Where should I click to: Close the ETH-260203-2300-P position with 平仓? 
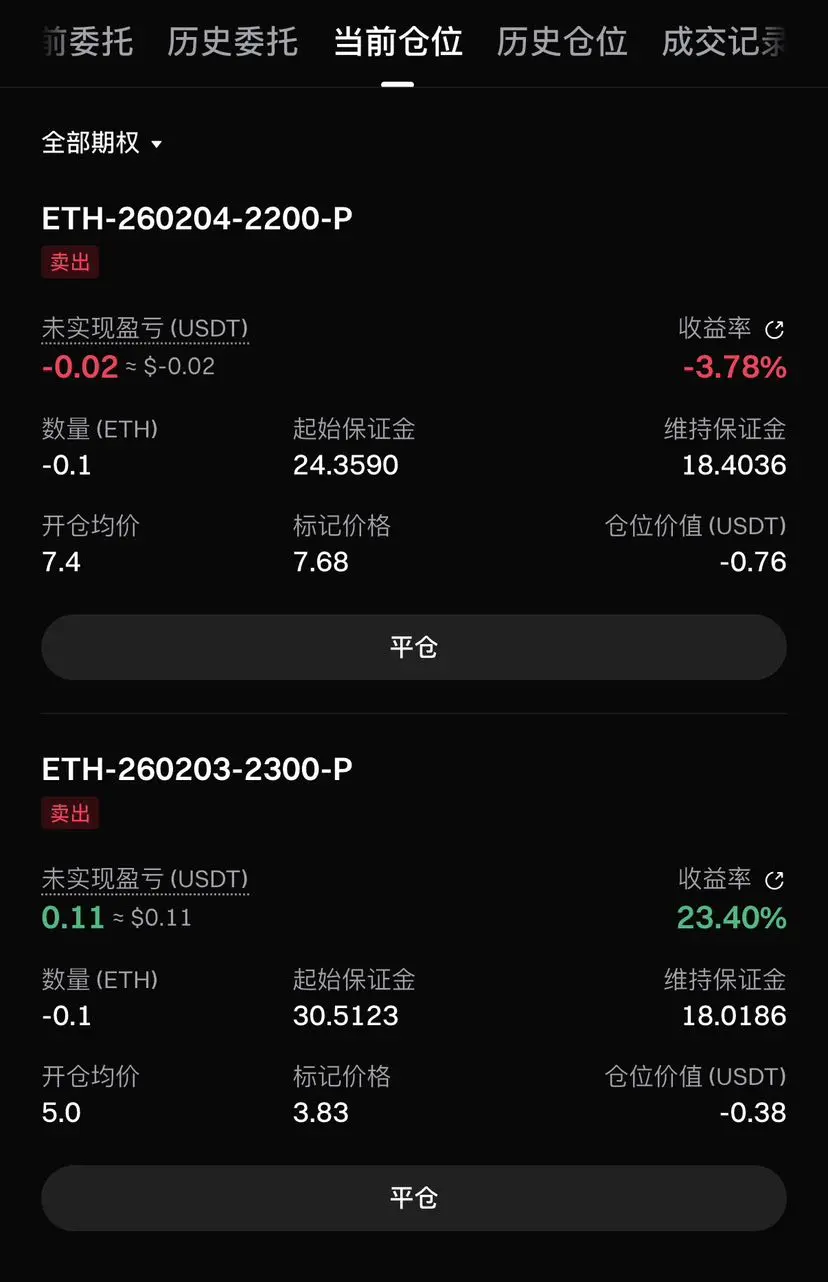[414, 1198]
